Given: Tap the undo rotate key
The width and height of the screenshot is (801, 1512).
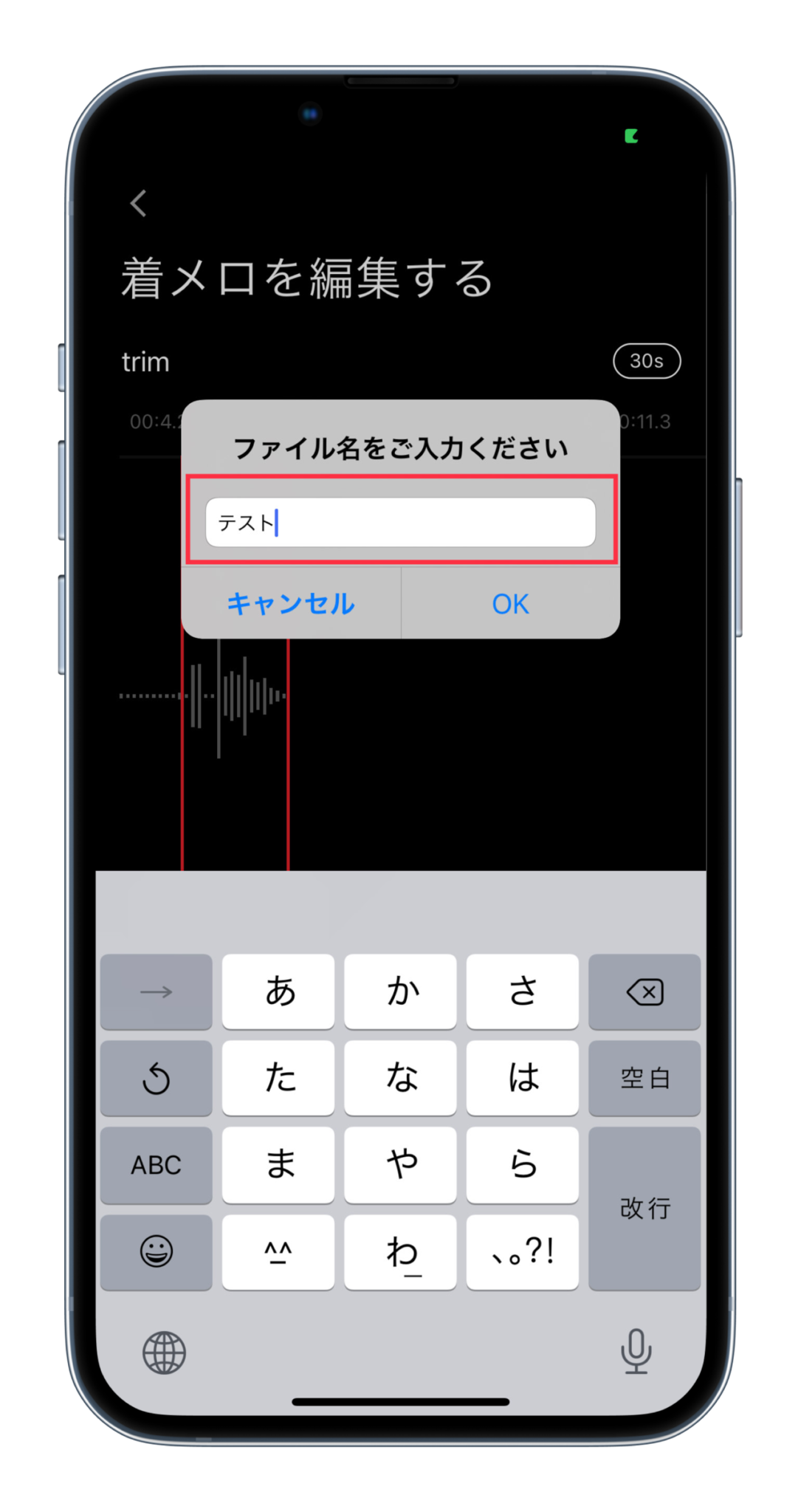Looking at the screenshot, I should tap(156, 1078).
